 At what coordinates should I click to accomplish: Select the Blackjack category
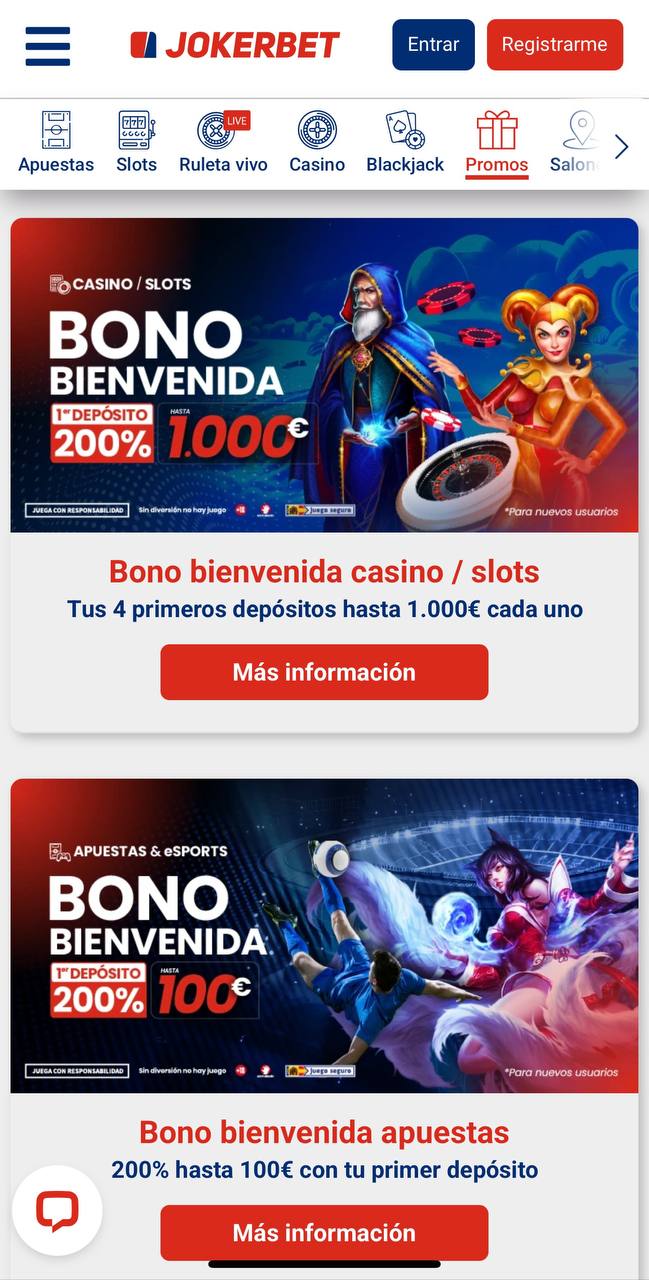pos(405,143)
